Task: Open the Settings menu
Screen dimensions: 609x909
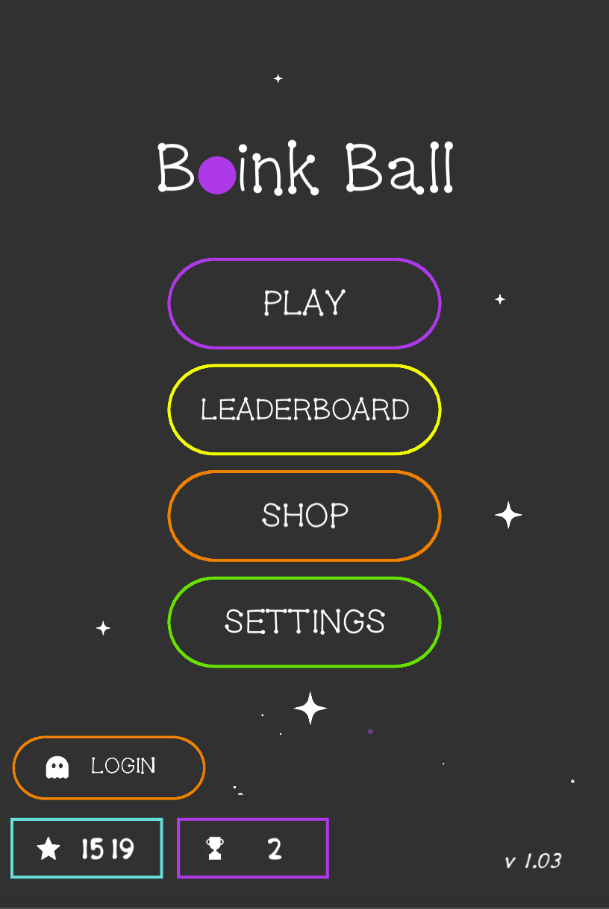Action: (x=304, y=622)
